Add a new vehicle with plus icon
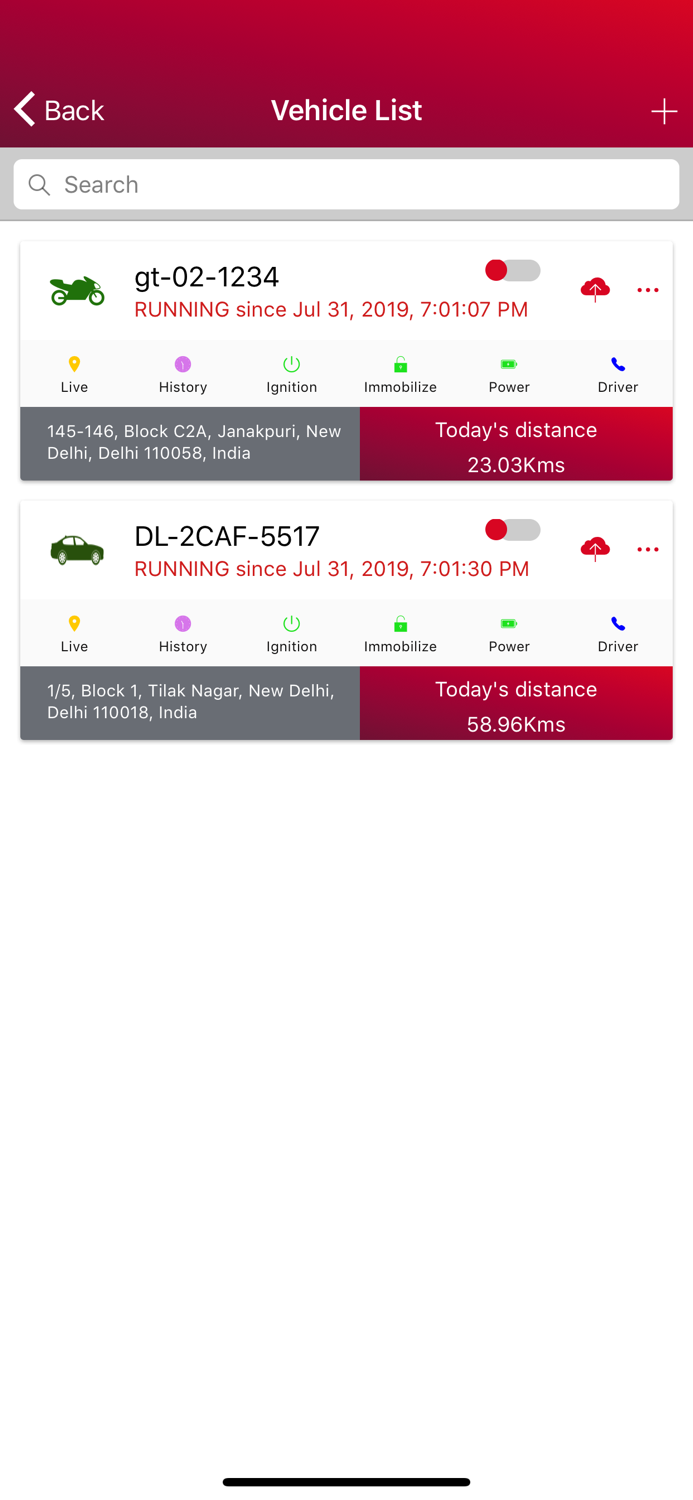Viewport: 693px width, 1500px height. [x=664, y=111]
